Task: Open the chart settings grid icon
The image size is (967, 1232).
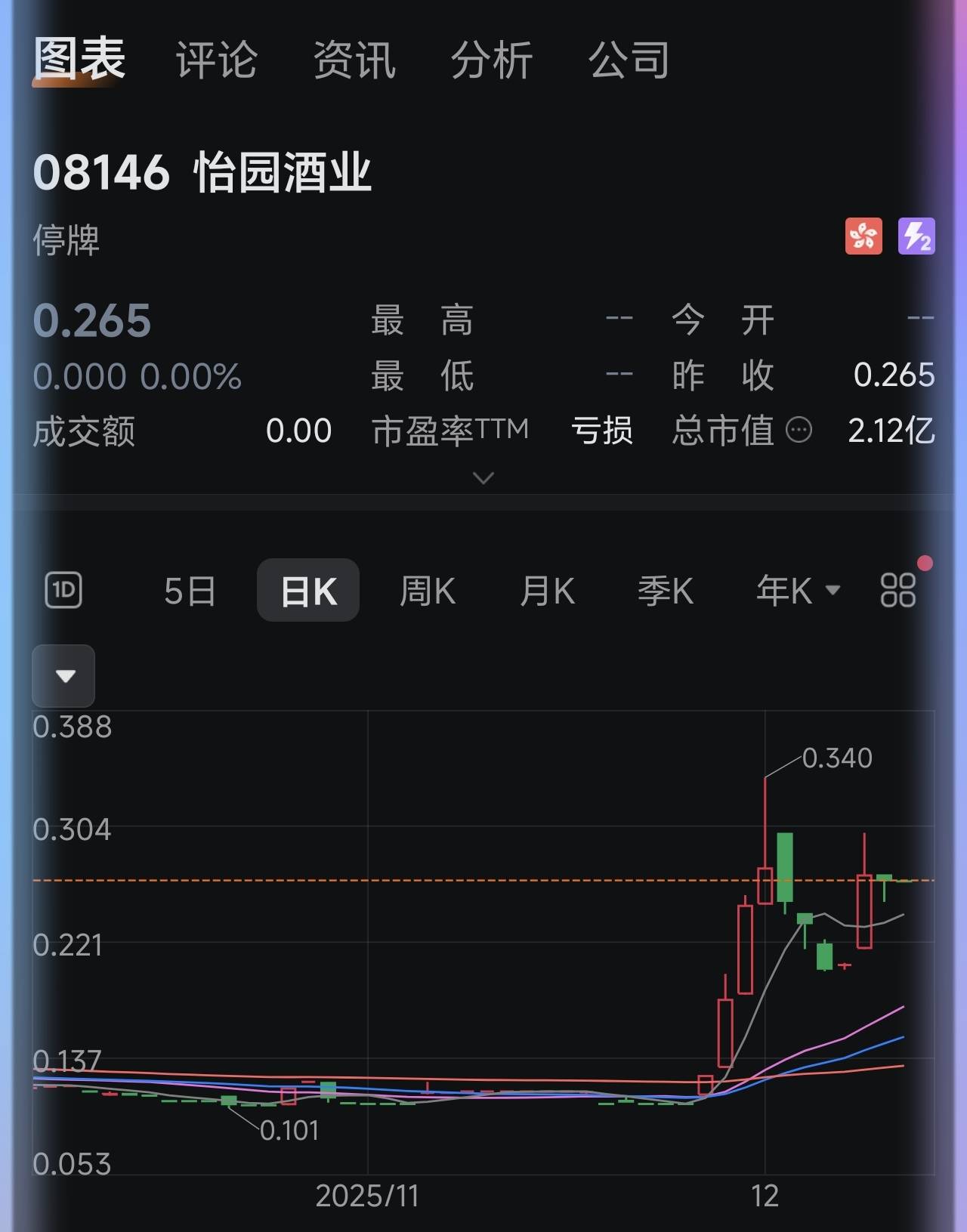Action: [897, 590]
